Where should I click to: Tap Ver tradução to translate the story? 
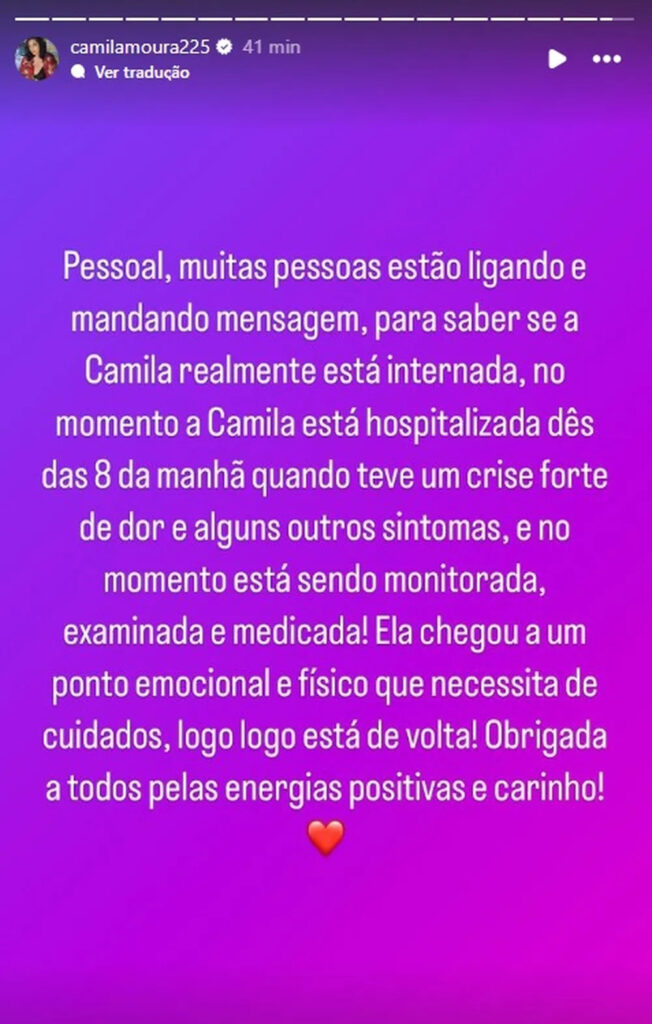pyautogui.click(x=141, y=72)
